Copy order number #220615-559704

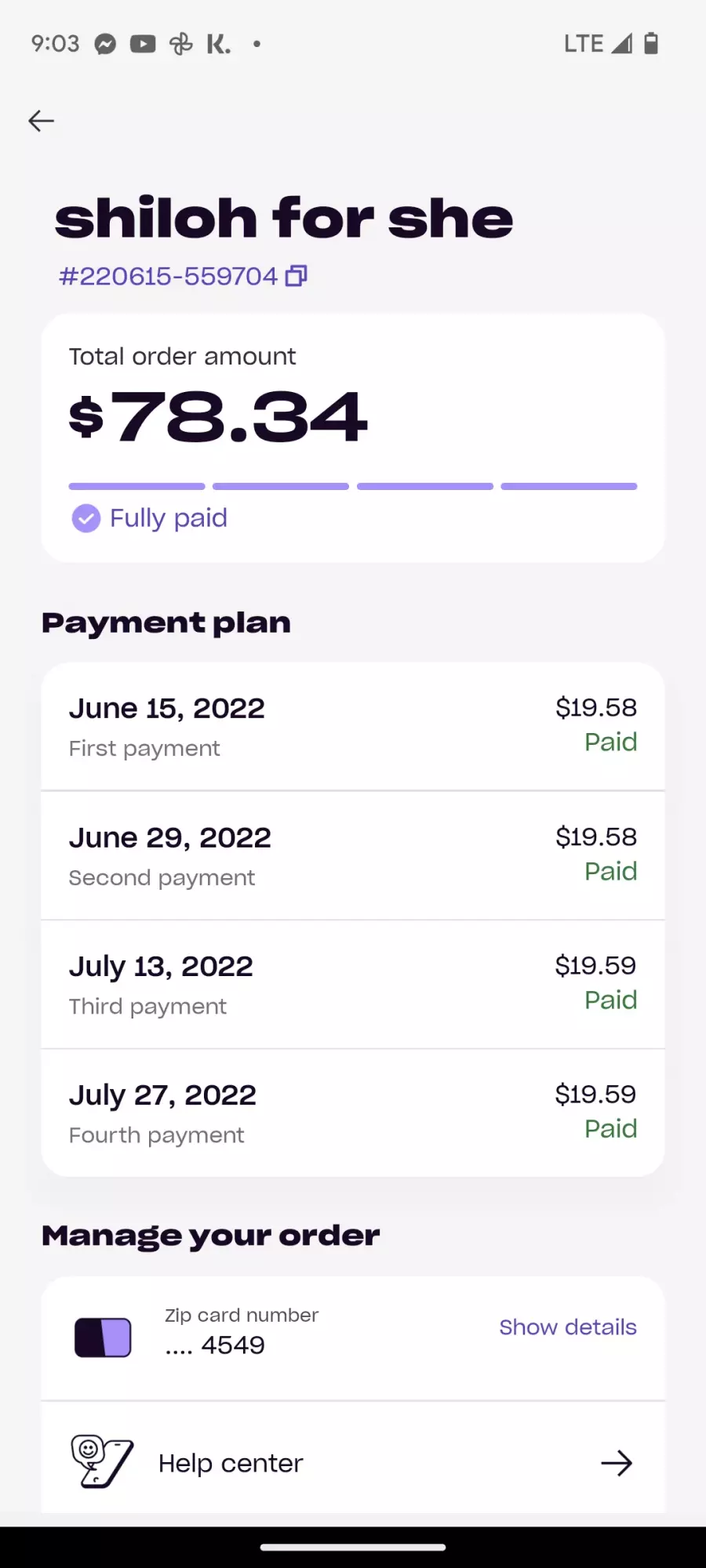click(x=296, y=276)
